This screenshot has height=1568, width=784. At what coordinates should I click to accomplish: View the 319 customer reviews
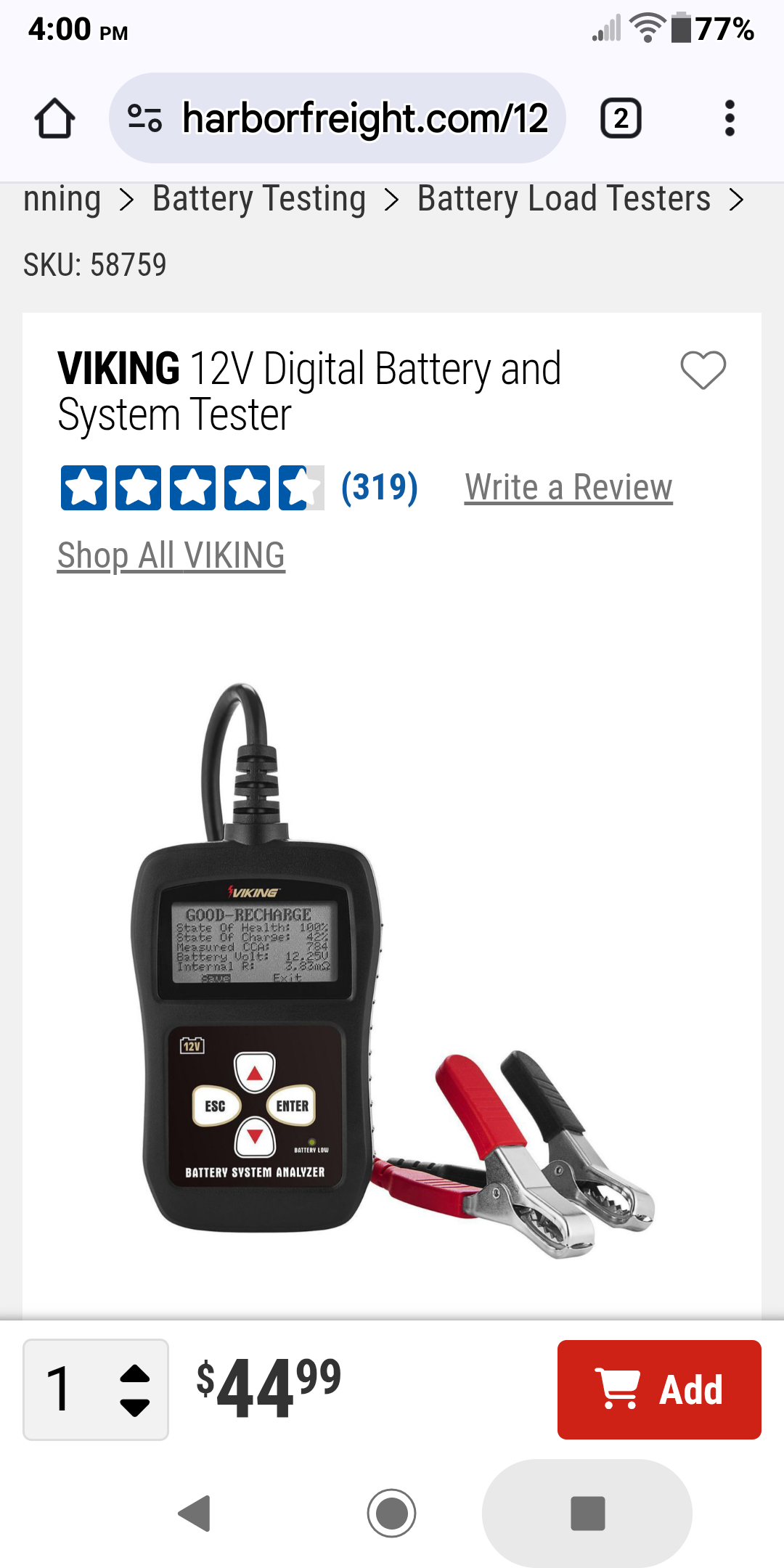[x=379, y=487]
